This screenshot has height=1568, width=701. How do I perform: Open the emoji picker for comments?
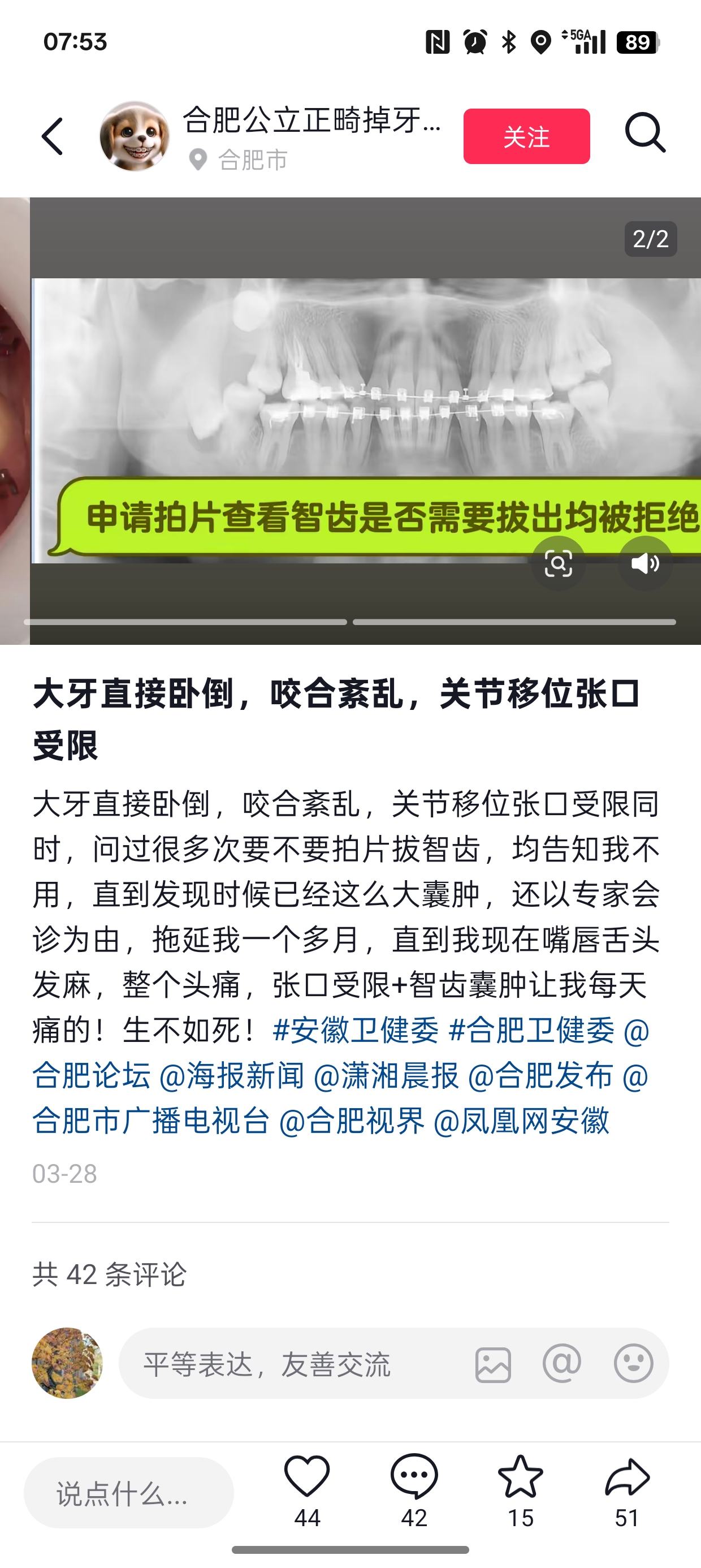(634, 1363)
